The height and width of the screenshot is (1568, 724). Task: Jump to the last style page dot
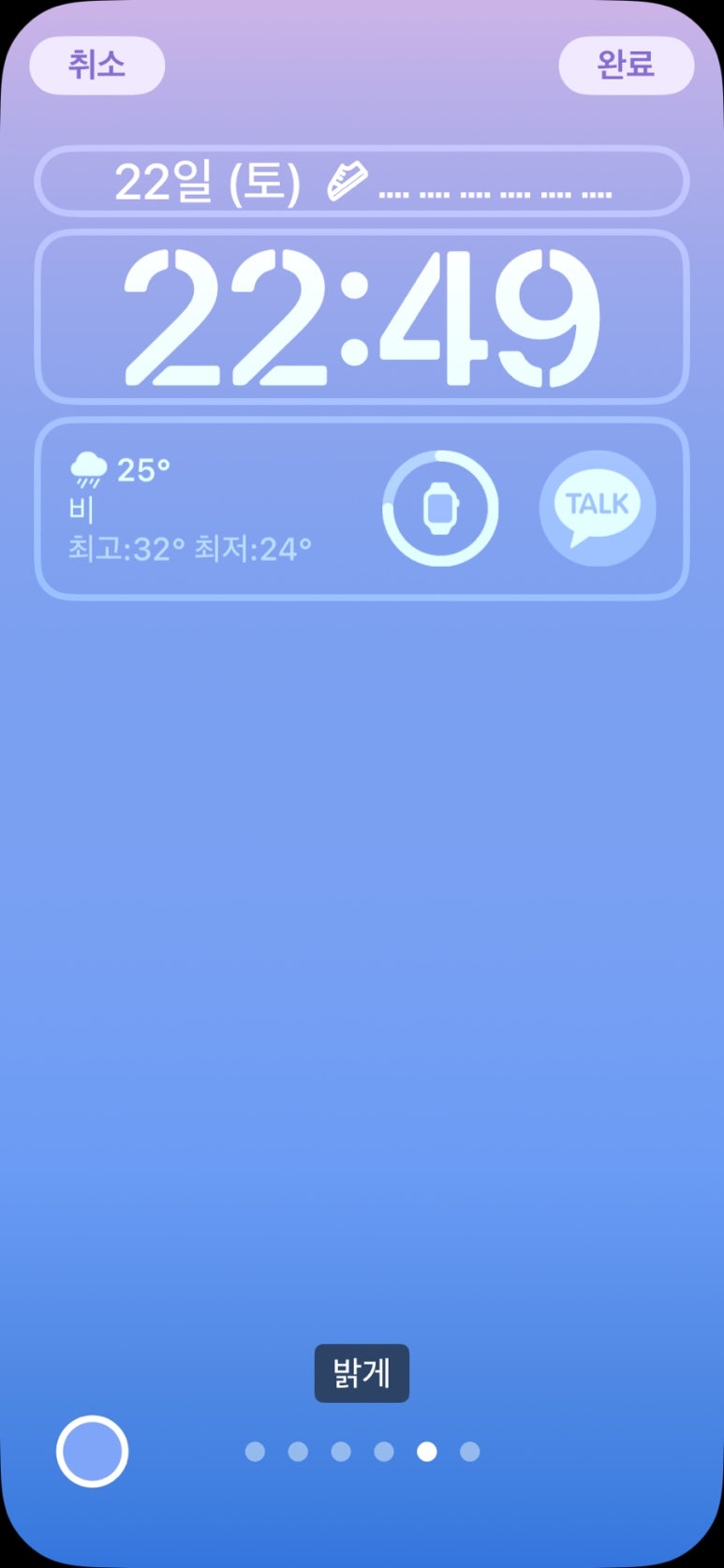pyautogui.click(x=470, y=1451)
